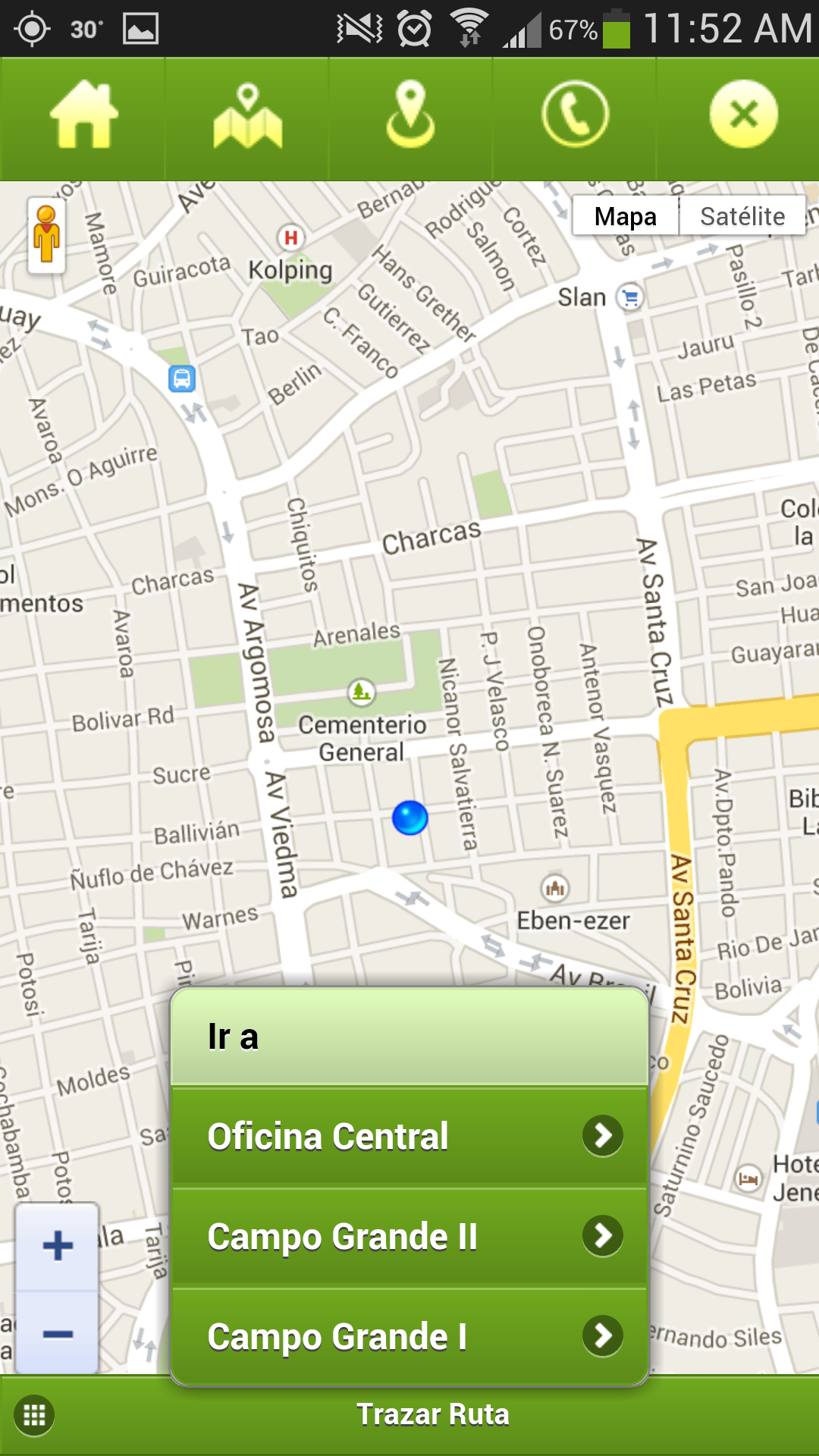Select the Street View pegman
The width and height of the screenshot is (819, 1456).
[47, 235]
